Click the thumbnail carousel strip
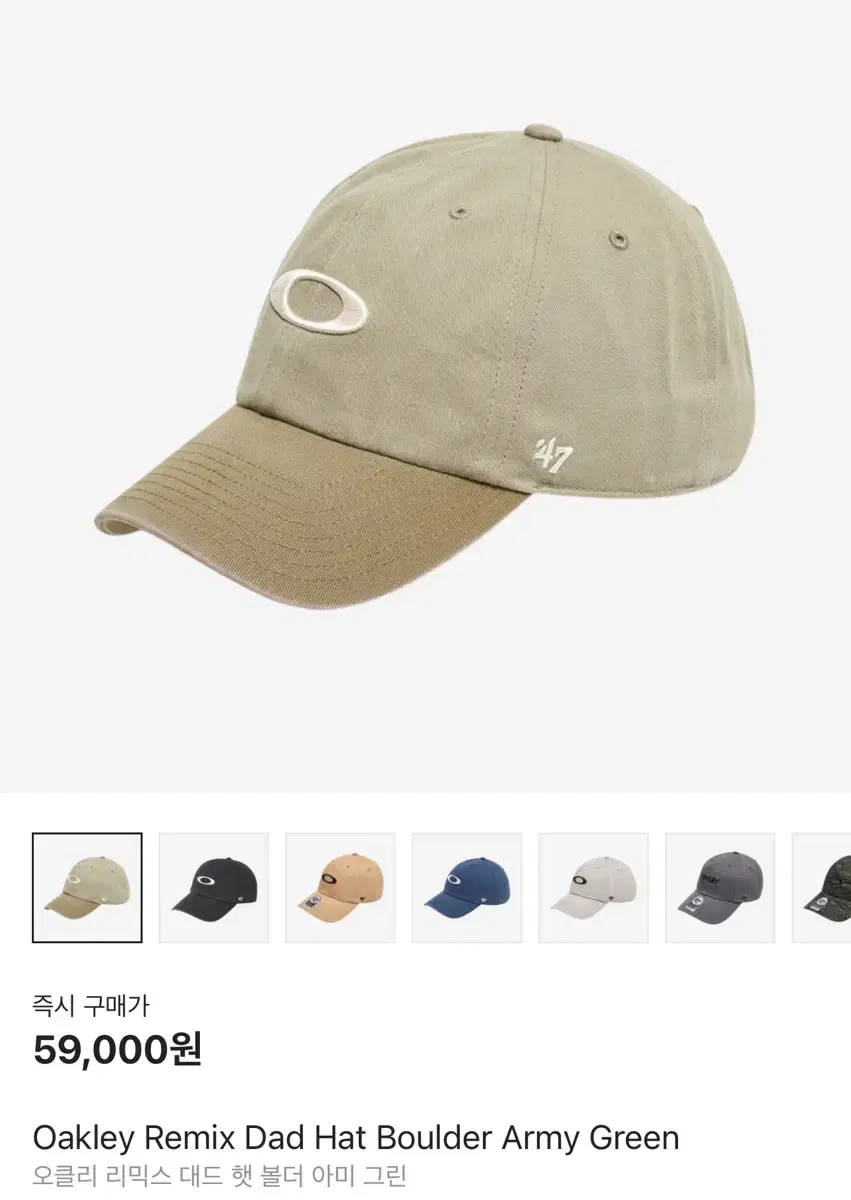Image resolution: width=851 pixels, height=1200 pixels. pos(425,887)
